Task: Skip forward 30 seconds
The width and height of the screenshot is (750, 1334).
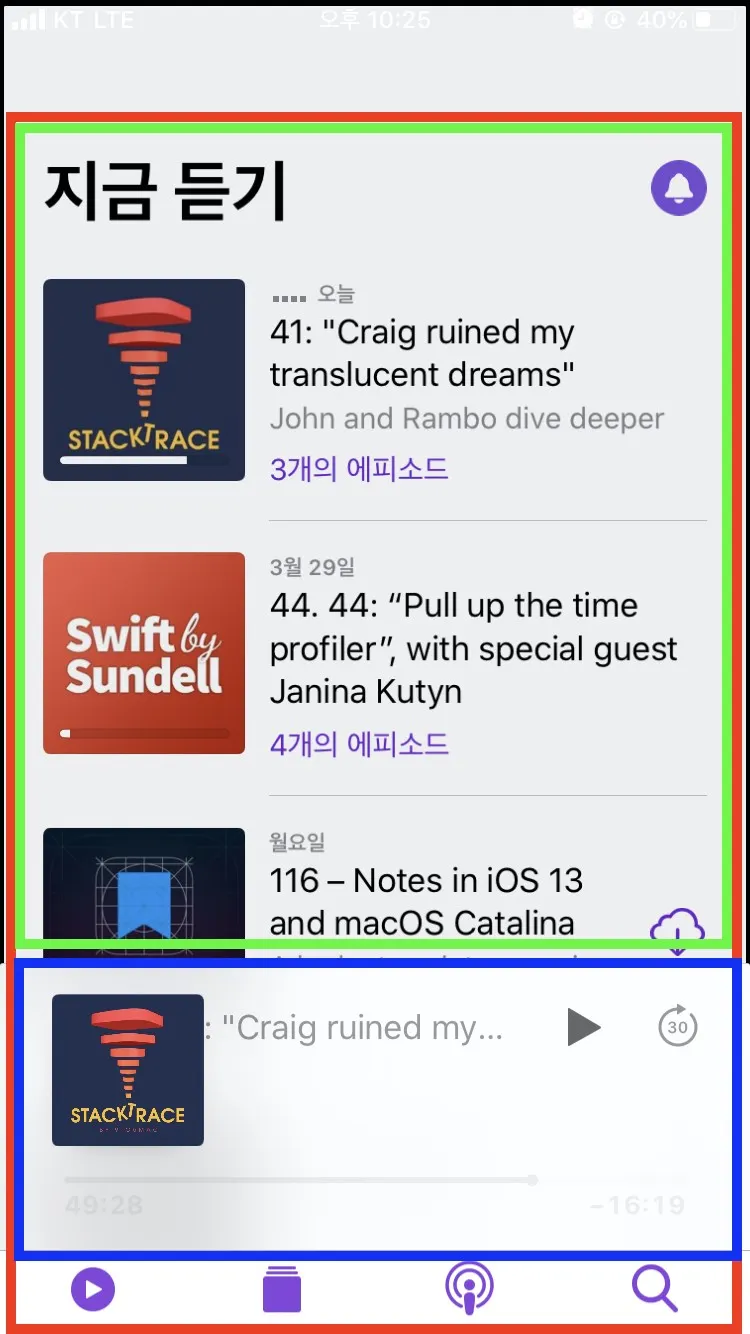Action: [x=678, y=1027]
